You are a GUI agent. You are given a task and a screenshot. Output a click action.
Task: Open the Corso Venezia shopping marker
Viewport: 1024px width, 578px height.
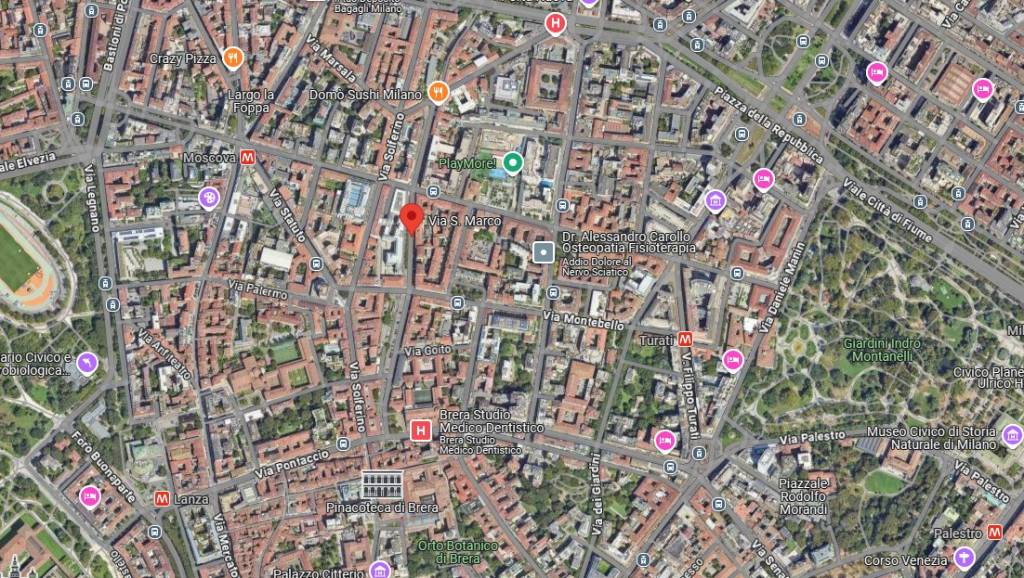click(x=964, y=558)
